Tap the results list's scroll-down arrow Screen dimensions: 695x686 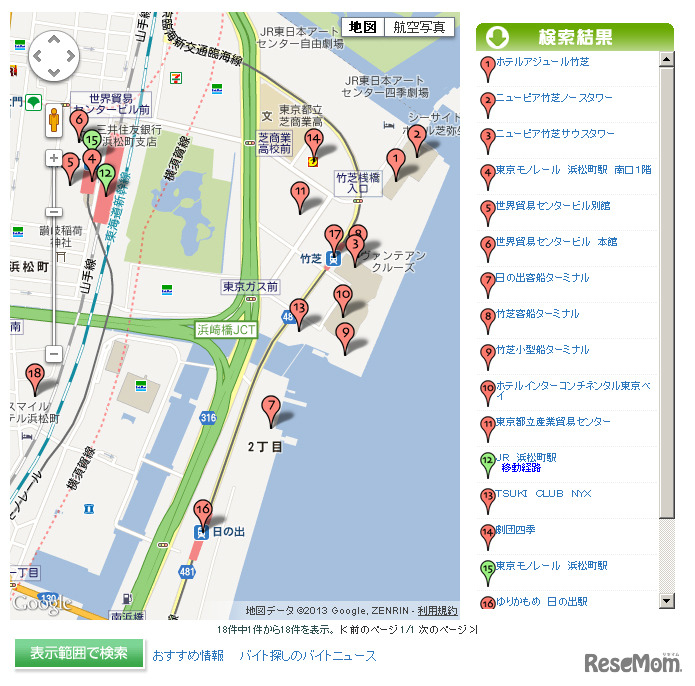[x=667, y=601]
